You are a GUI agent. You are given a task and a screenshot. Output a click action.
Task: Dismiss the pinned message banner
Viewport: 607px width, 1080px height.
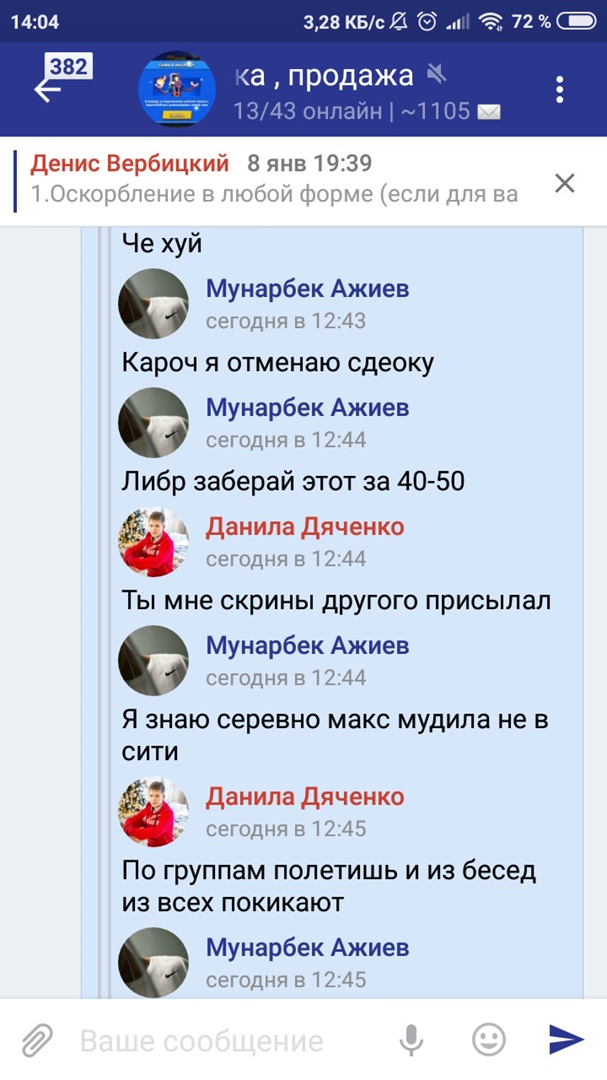565,182
